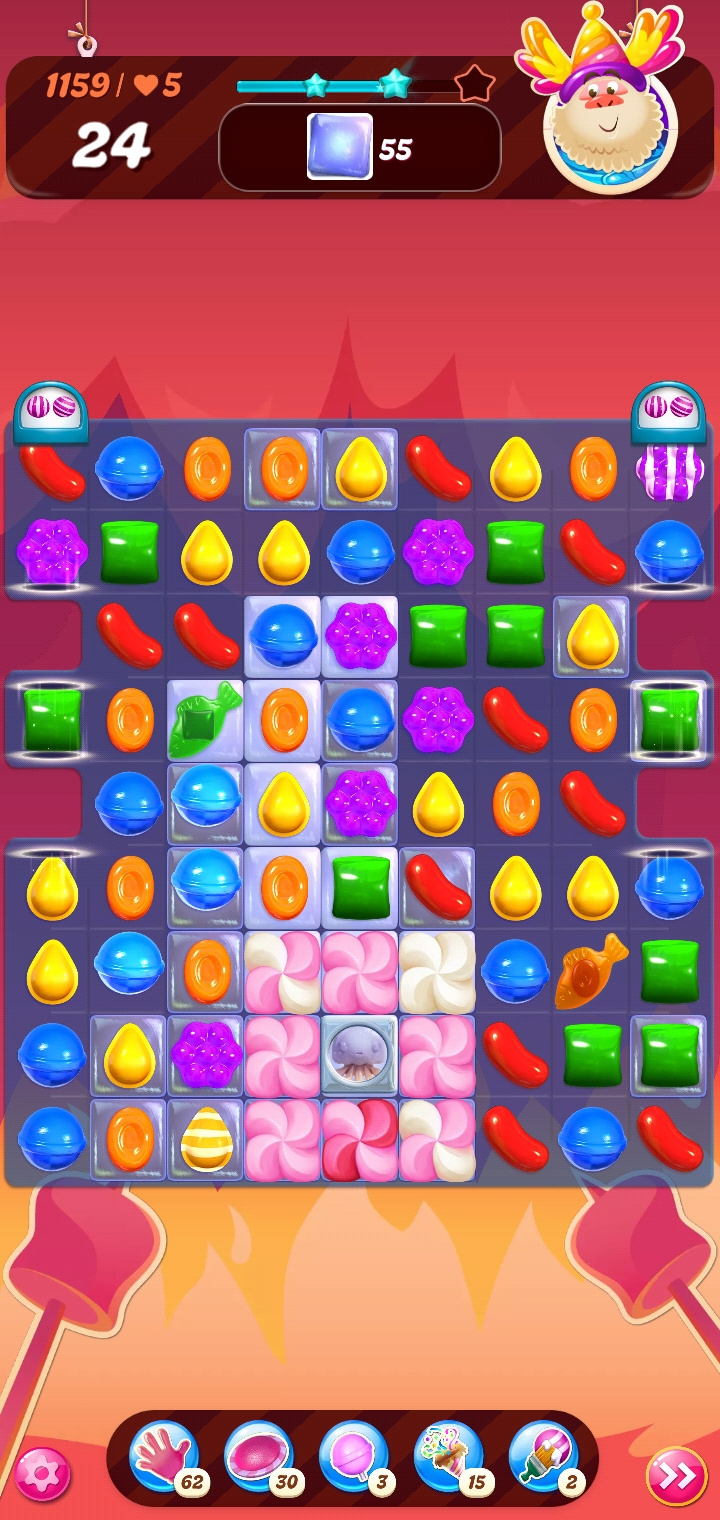
Task: Select the party popper booster
Action: coord(448,1456)
